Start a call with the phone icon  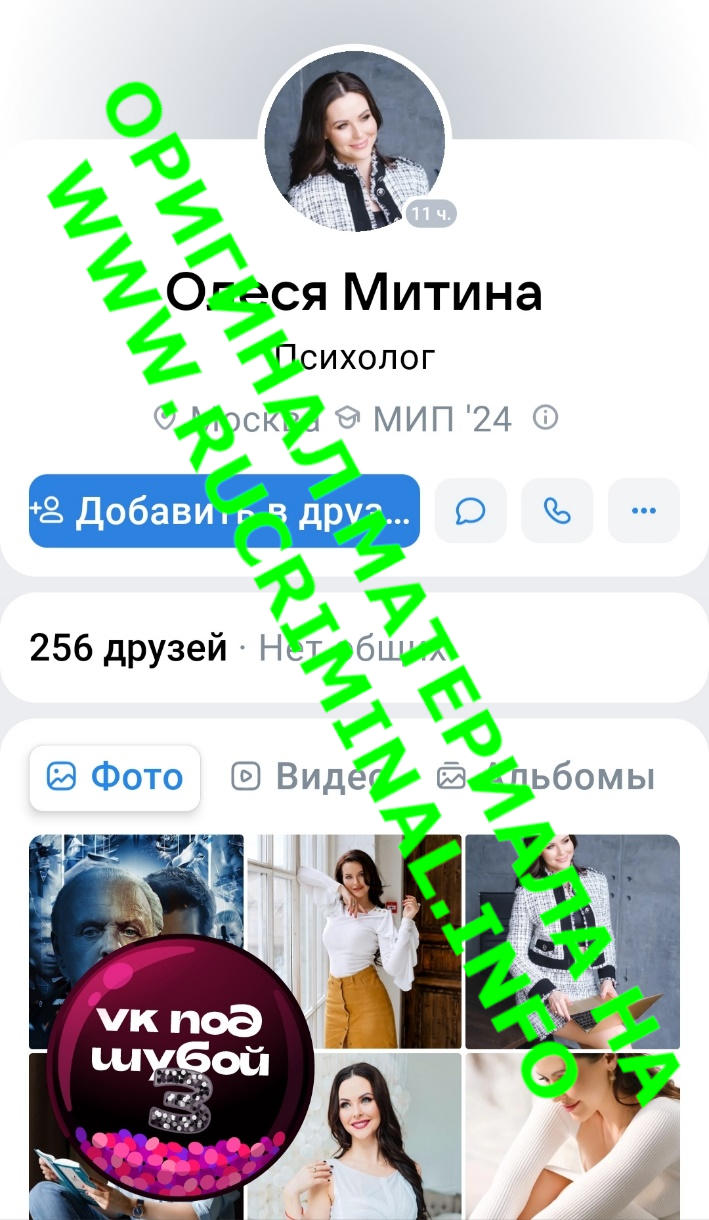pyautogui.click(x=557, y=511)
